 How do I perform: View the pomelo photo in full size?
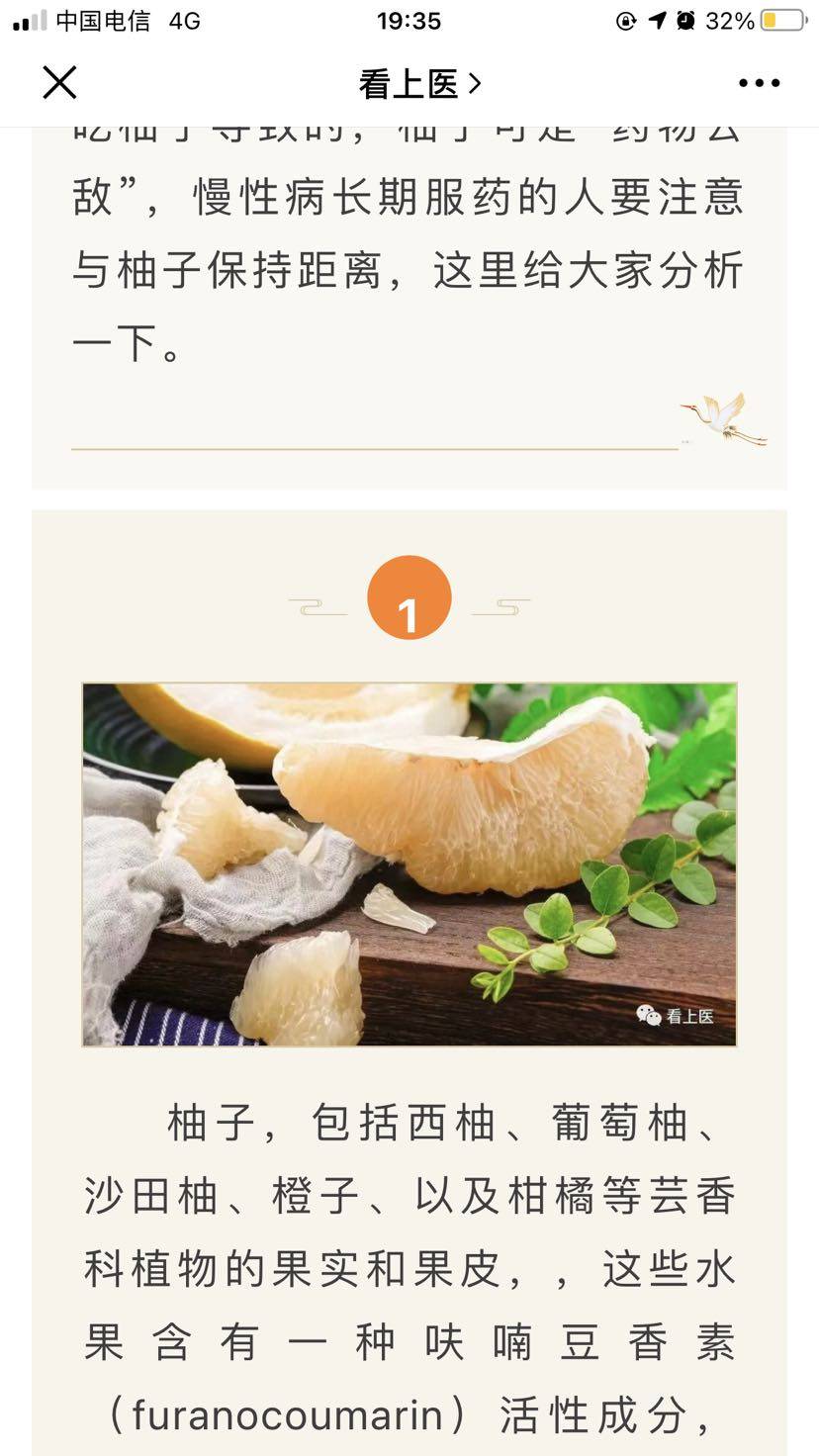tap(409, 864)
